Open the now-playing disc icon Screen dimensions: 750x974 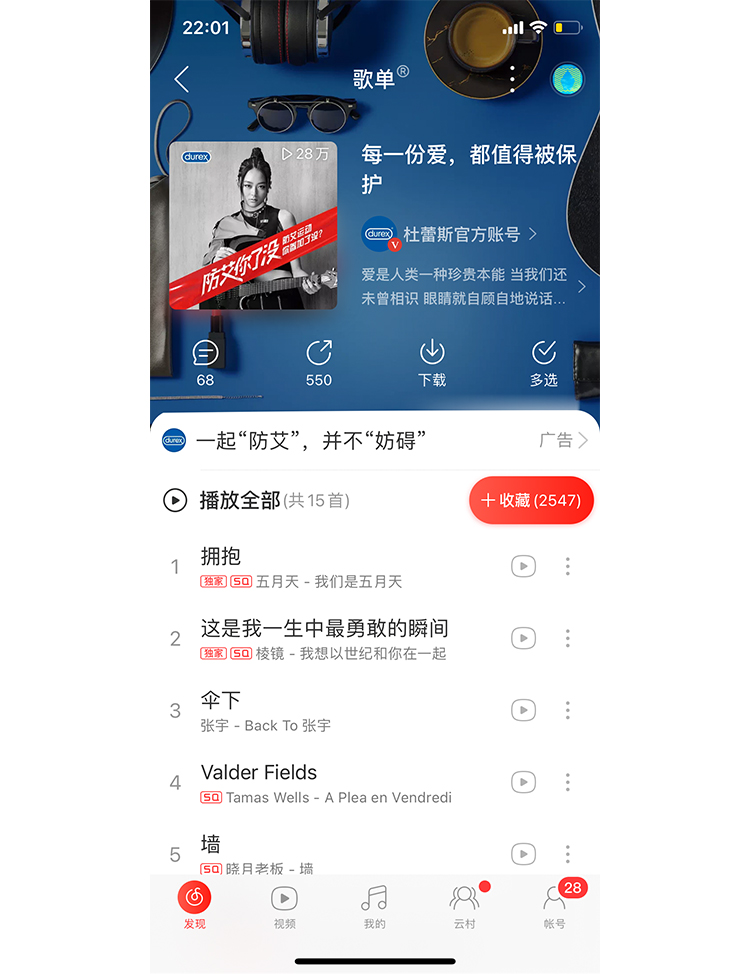point(568,80)
